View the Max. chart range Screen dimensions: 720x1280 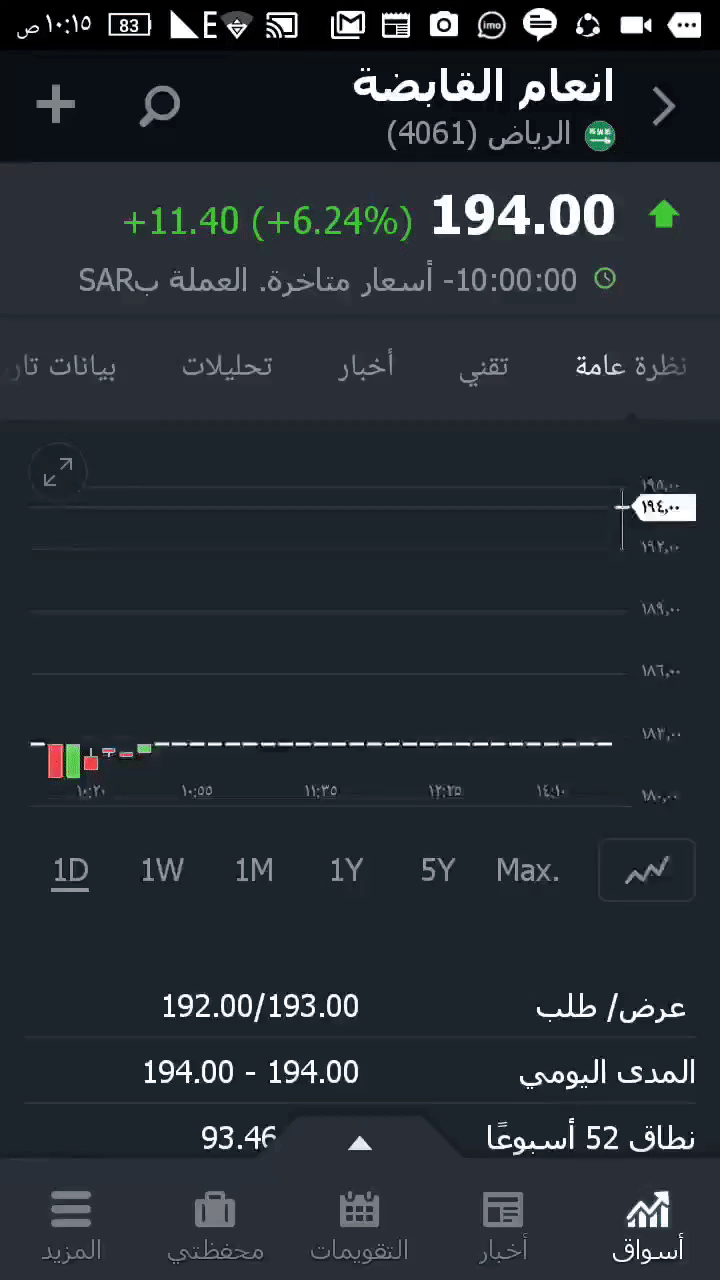[528, 871]
